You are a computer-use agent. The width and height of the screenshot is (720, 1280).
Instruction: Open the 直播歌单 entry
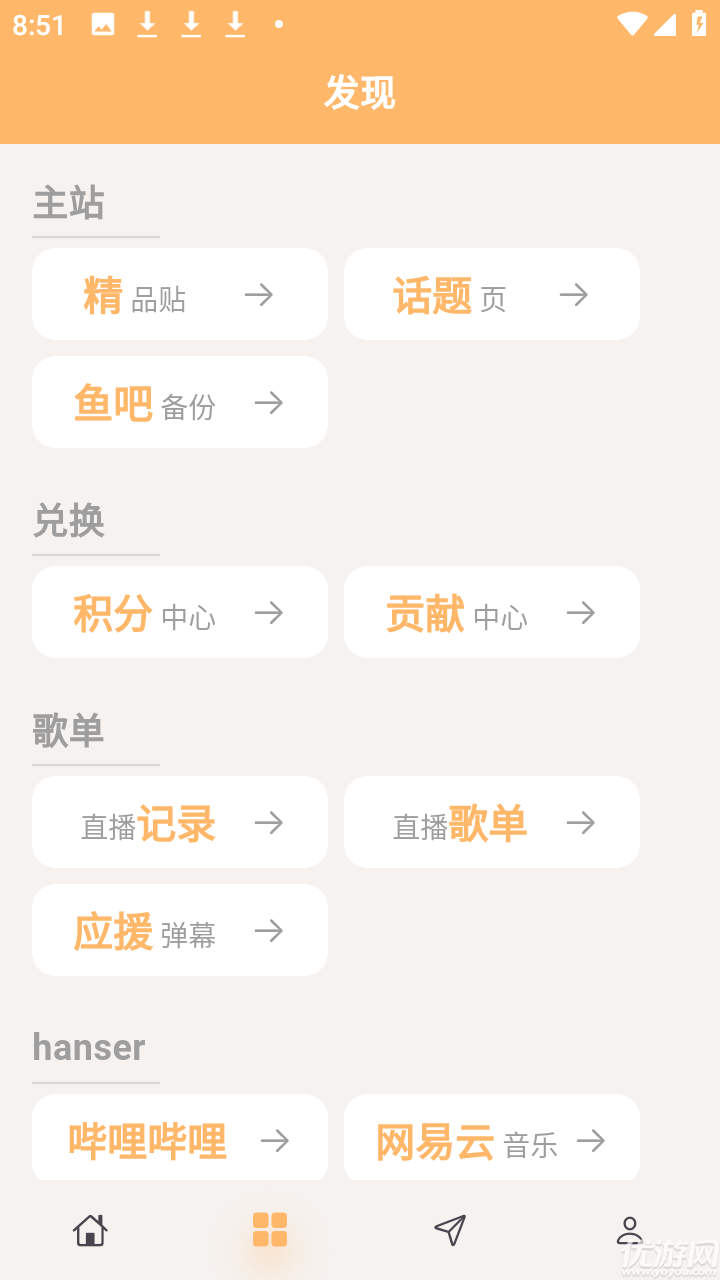click(x=492, y=822)
